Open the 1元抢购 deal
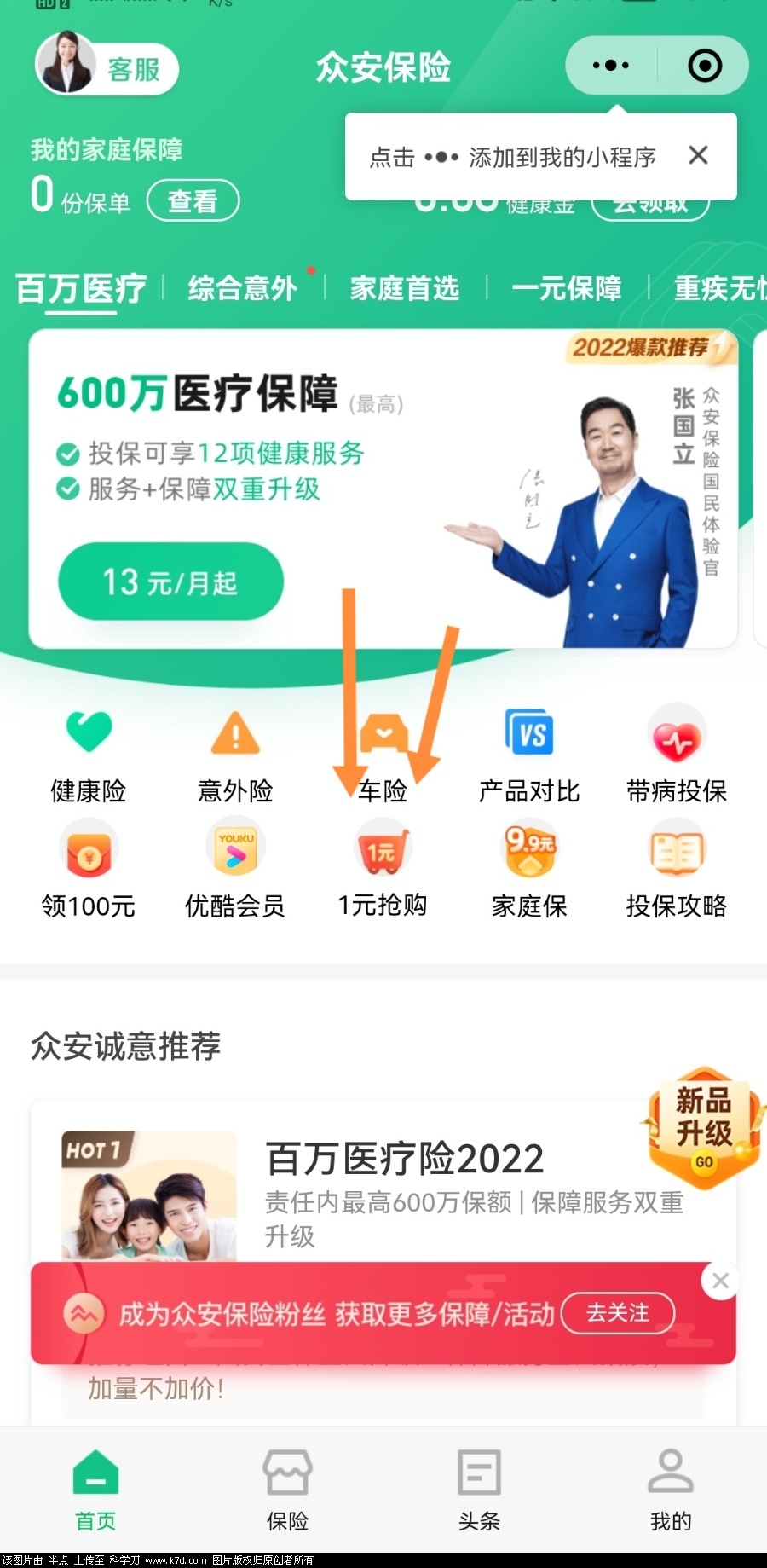The image size is (767, 1568). point(383,870)
